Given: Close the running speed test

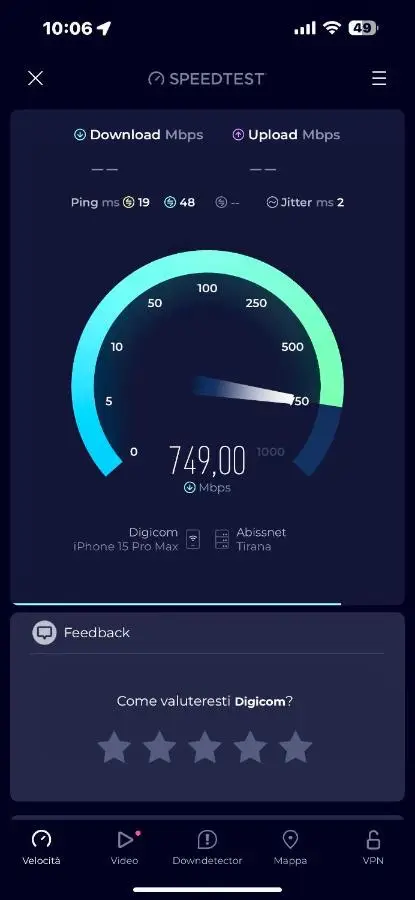Looking at the screenshot, I should (36, 79).
